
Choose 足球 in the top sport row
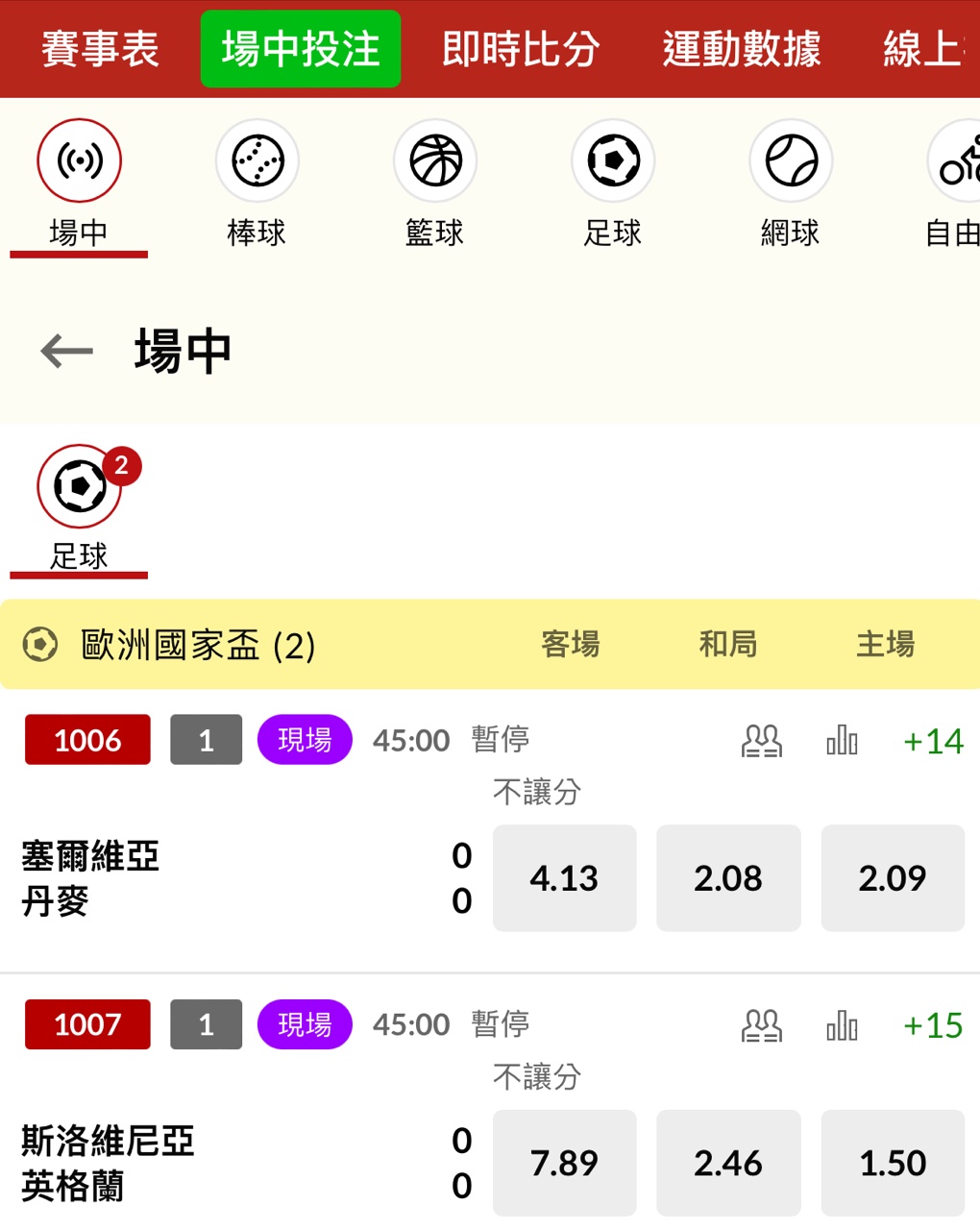[x=613, y=183]
